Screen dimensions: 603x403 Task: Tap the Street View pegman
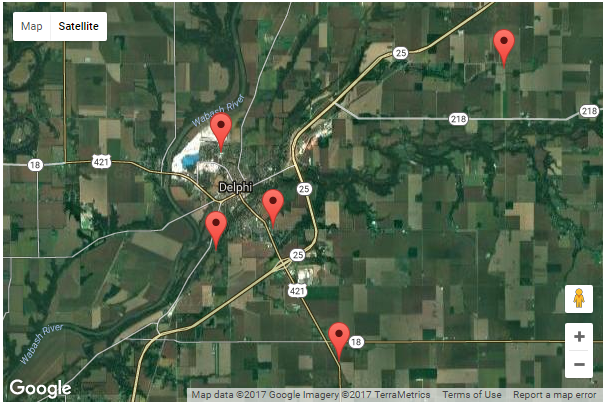click(579, 299)
